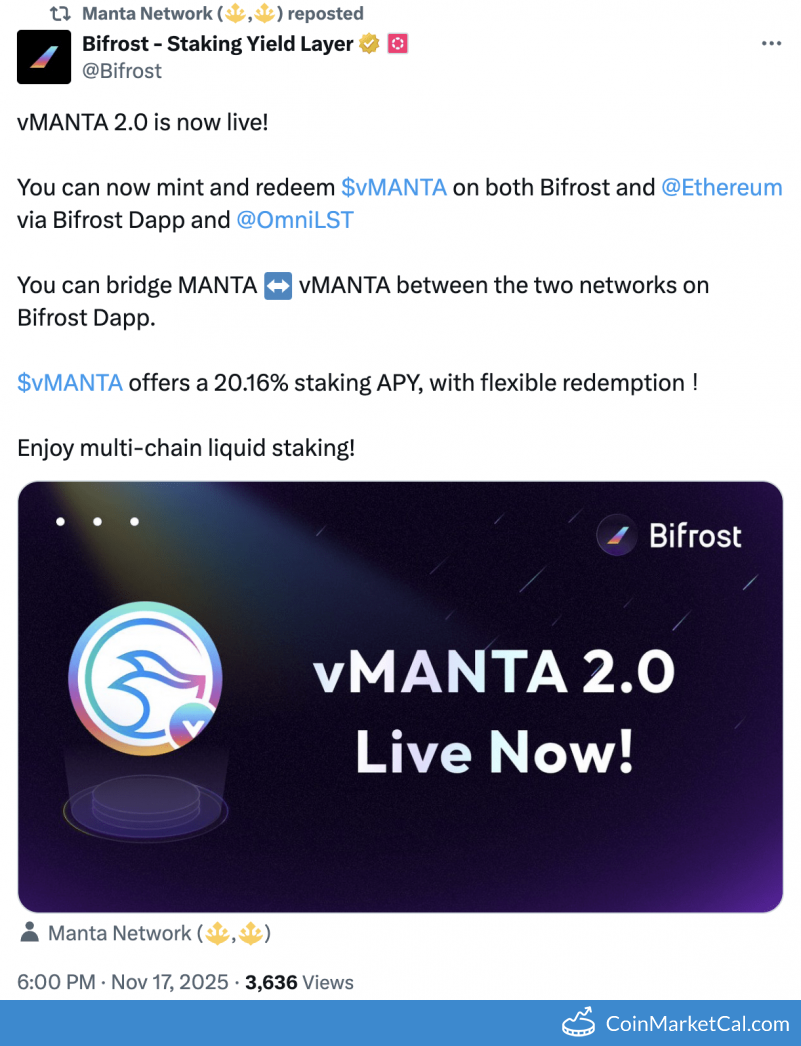
Task: Visit the @OmniLST mention
Action: click(x=294, y=220)
